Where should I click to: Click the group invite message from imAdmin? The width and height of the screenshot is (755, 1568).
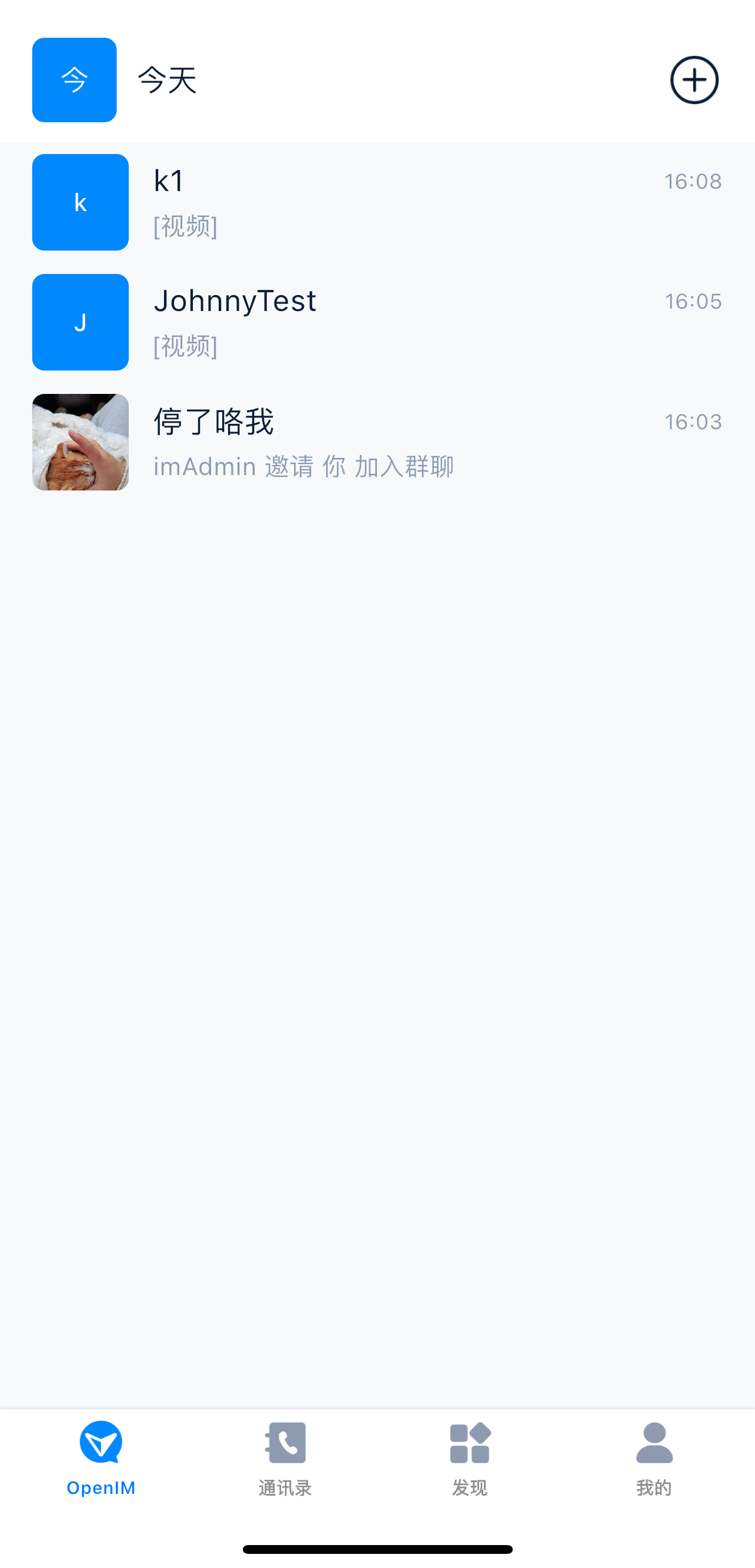(x=305, y=466)
